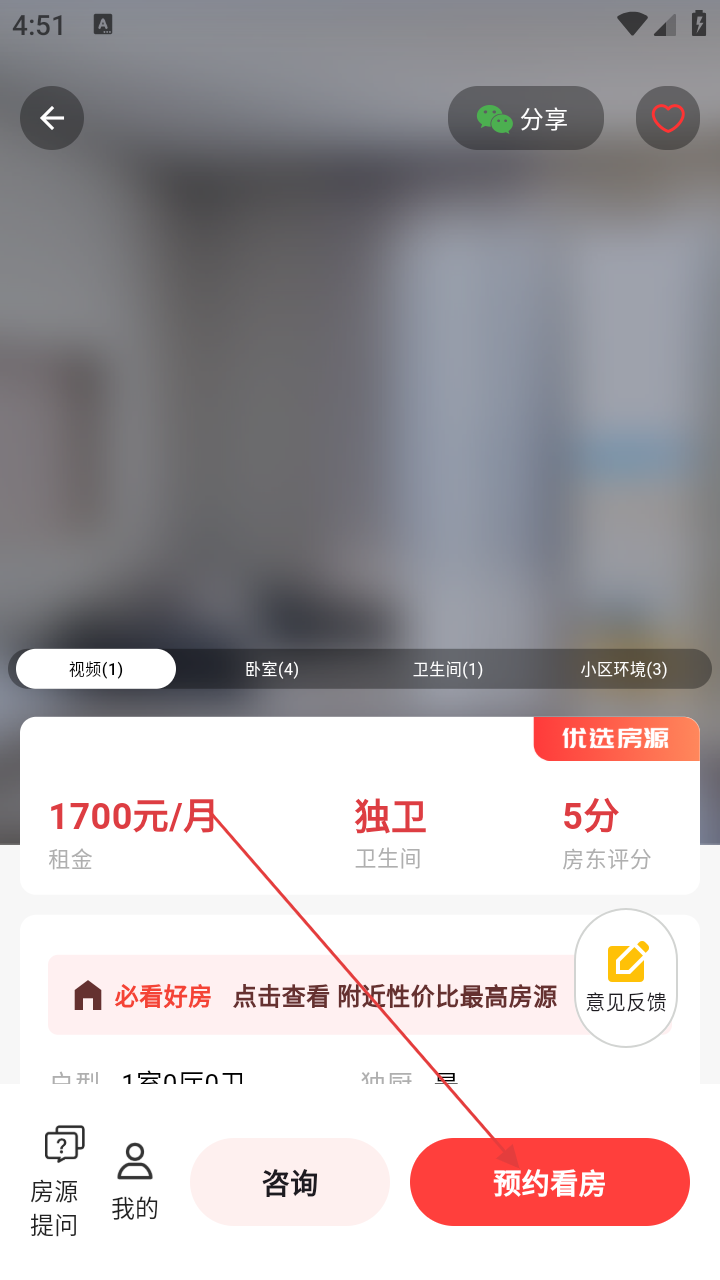Go to 我的 profile page
720x1280 pixels.
tap(135, 1182)
